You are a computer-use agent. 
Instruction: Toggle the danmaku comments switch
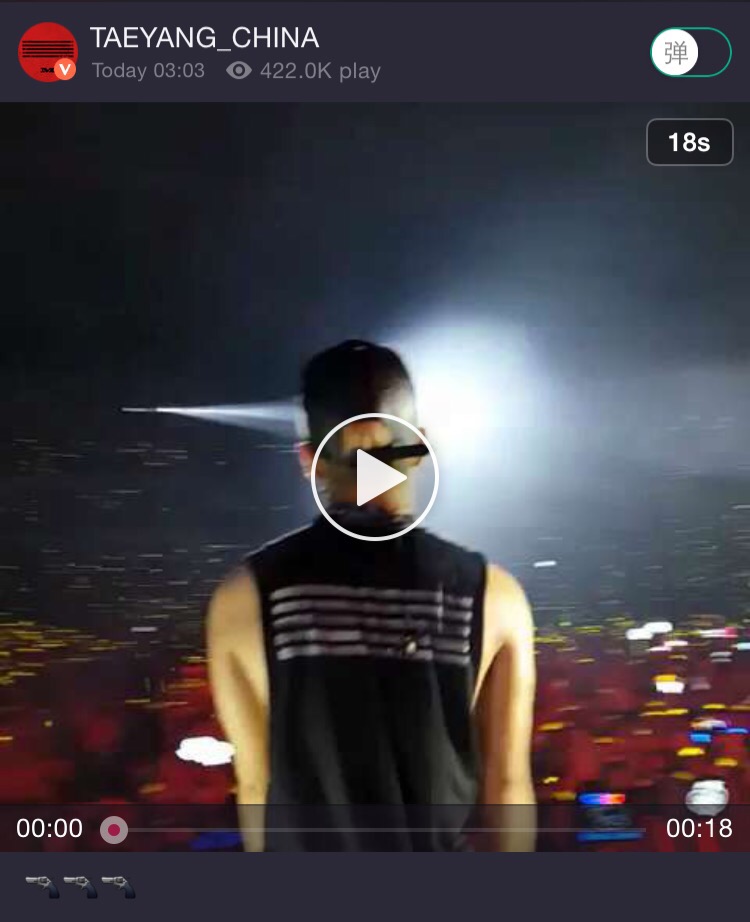pos(690,52)
